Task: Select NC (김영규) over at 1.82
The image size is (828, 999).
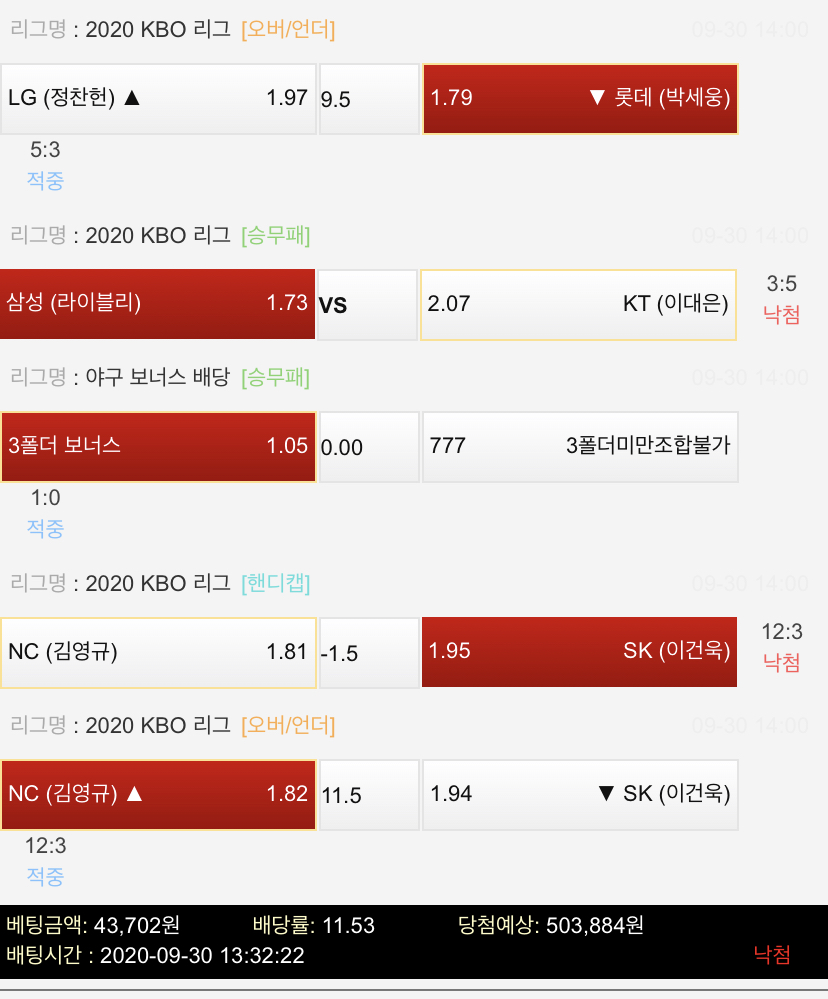Action: (x=158, y=794)
